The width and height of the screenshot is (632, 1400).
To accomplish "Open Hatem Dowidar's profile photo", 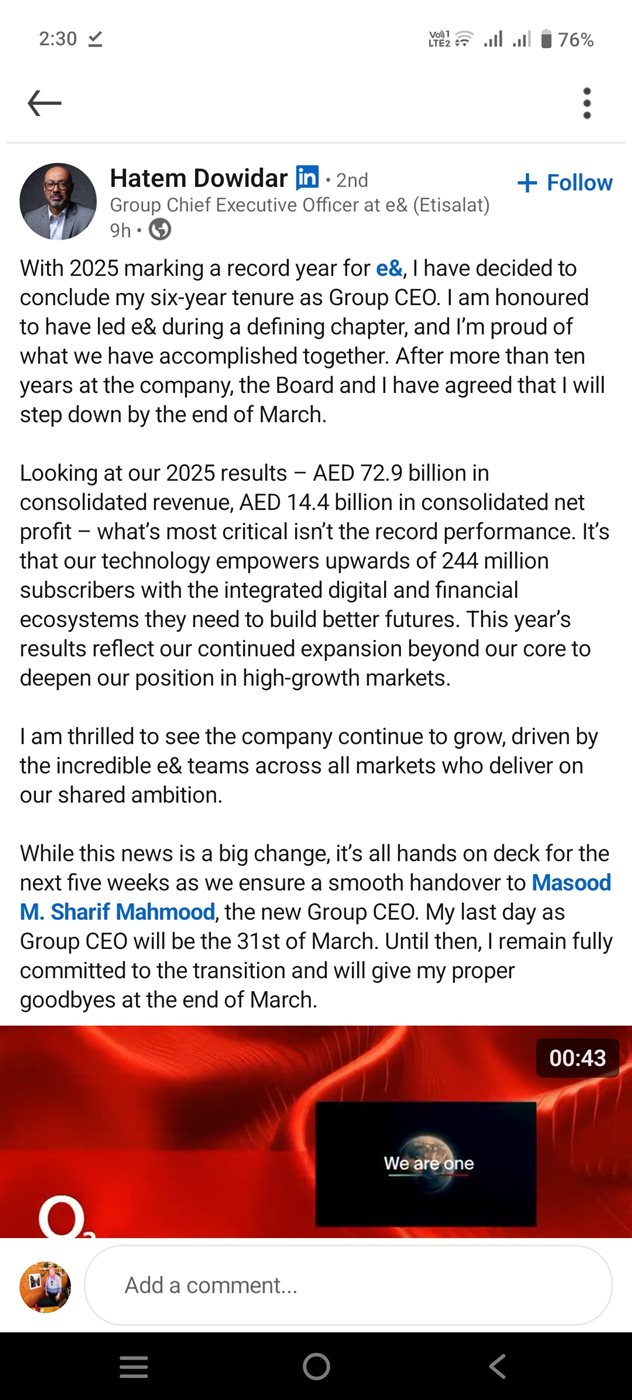I will [x=58, y=202].
